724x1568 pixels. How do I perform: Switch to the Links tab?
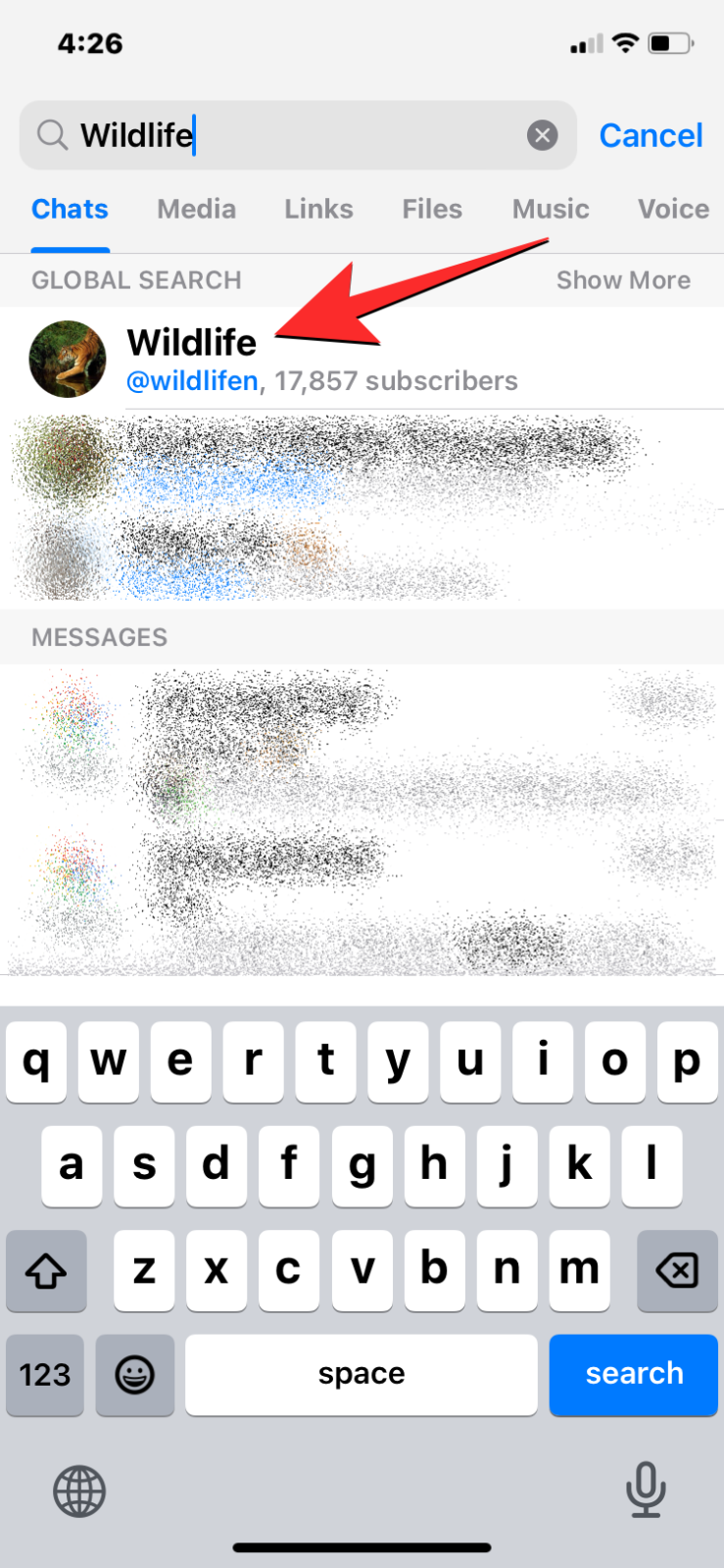(318, 209)
